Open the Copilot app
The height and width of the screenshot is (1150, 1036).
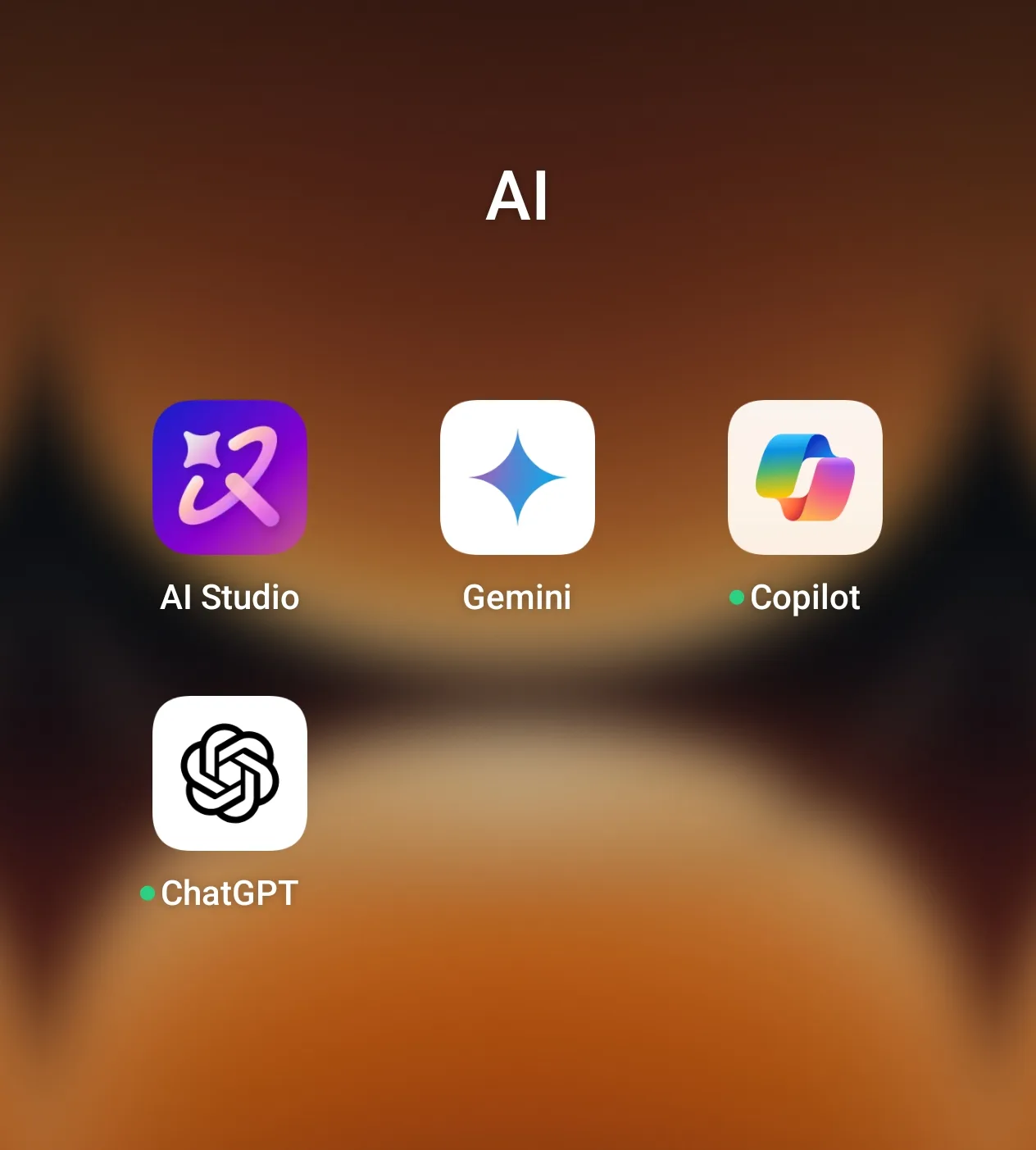[x=805, y=477]
